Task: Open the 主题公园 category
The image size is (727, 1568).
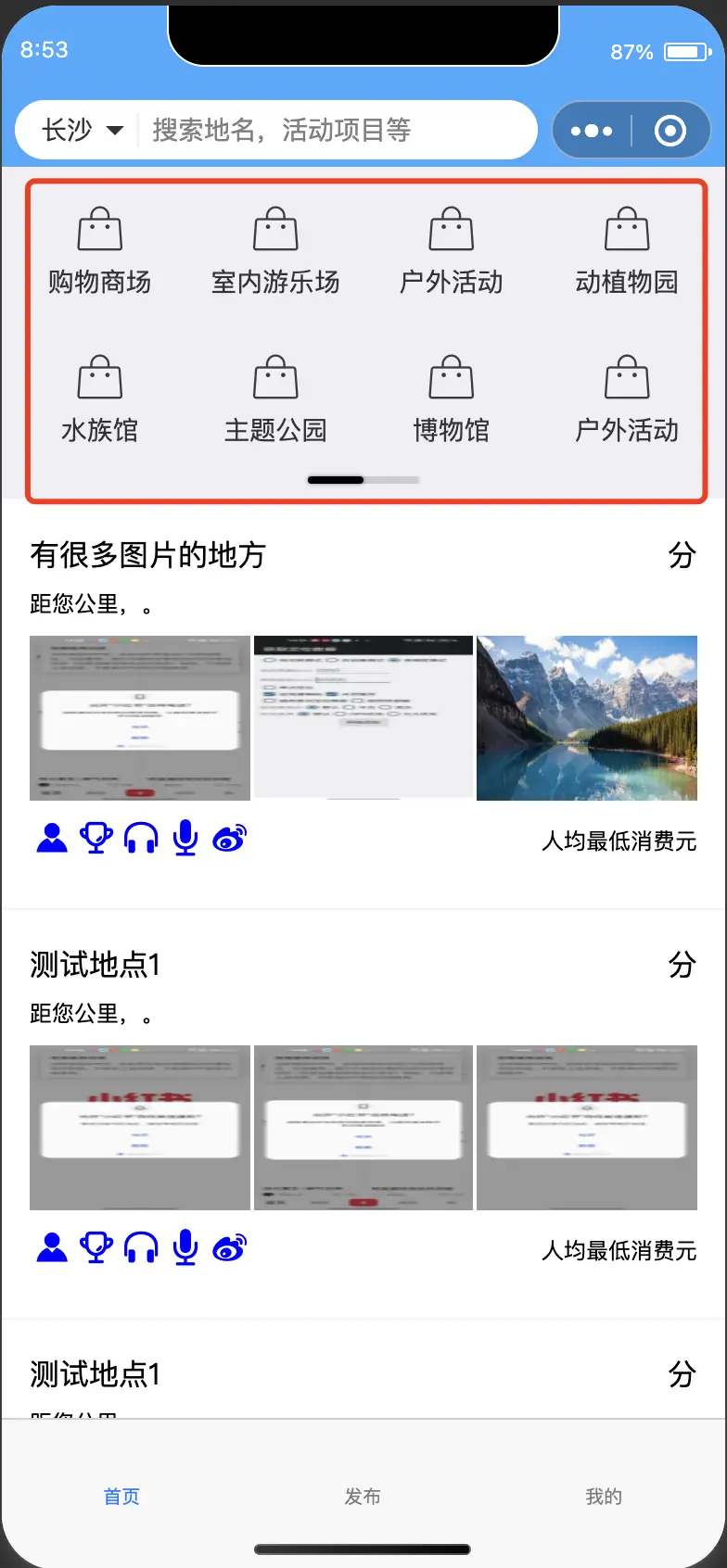Action: 275,399
